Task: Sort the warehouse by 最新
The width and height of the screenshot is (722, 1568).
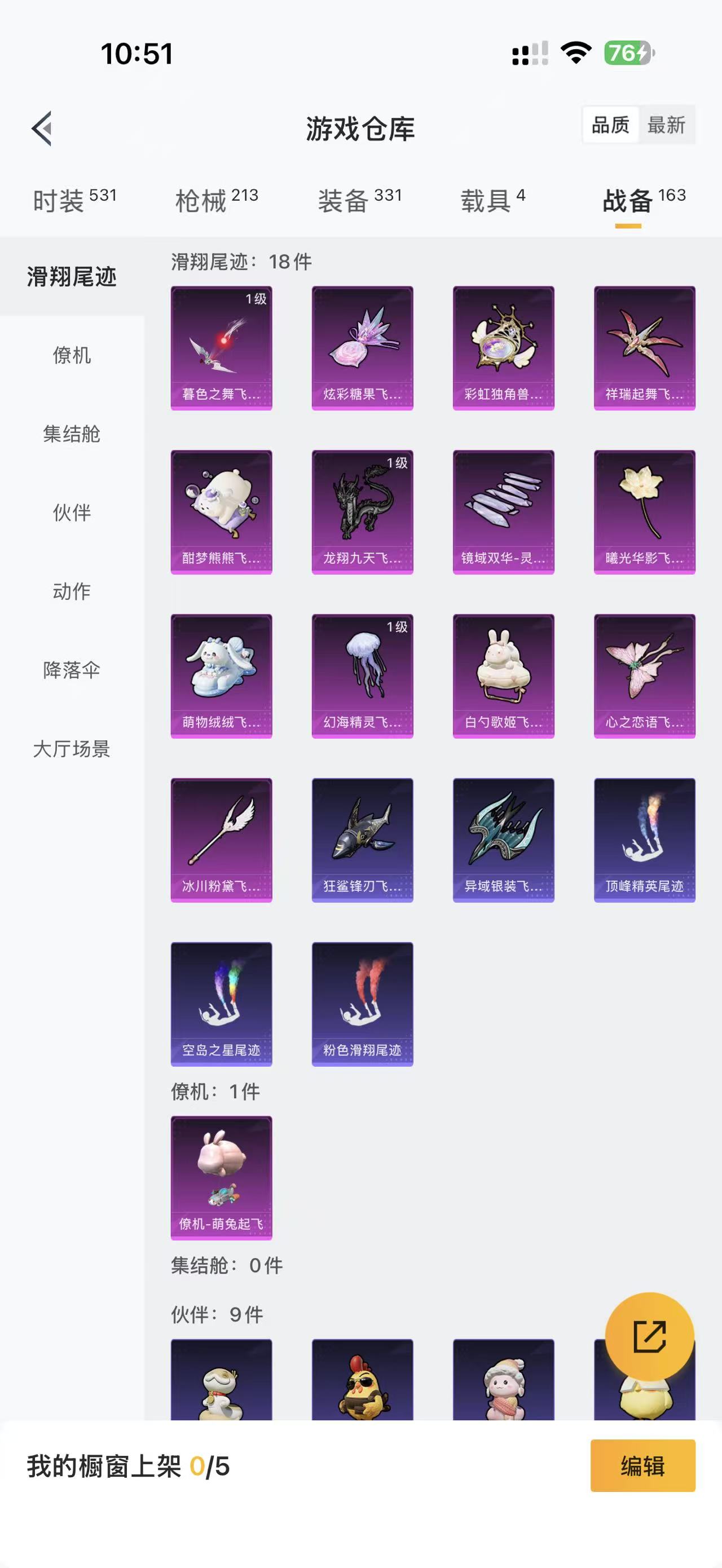Action: (666, 125)
